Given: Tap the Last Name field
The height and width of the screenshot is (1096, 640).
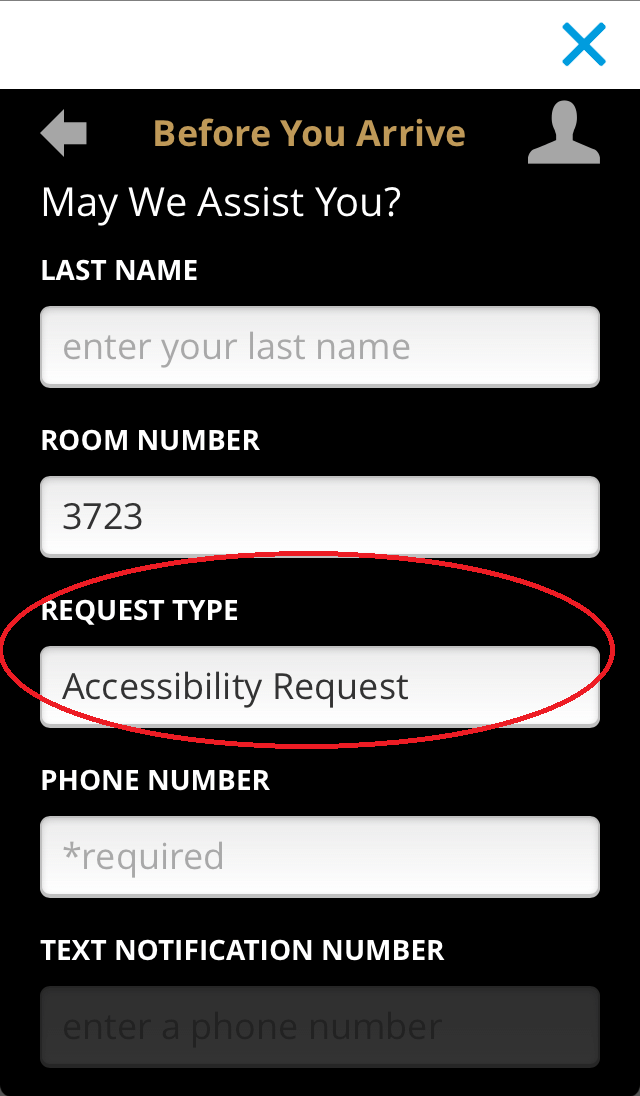Looking at the screenshot, I should [x=320, y=347].
